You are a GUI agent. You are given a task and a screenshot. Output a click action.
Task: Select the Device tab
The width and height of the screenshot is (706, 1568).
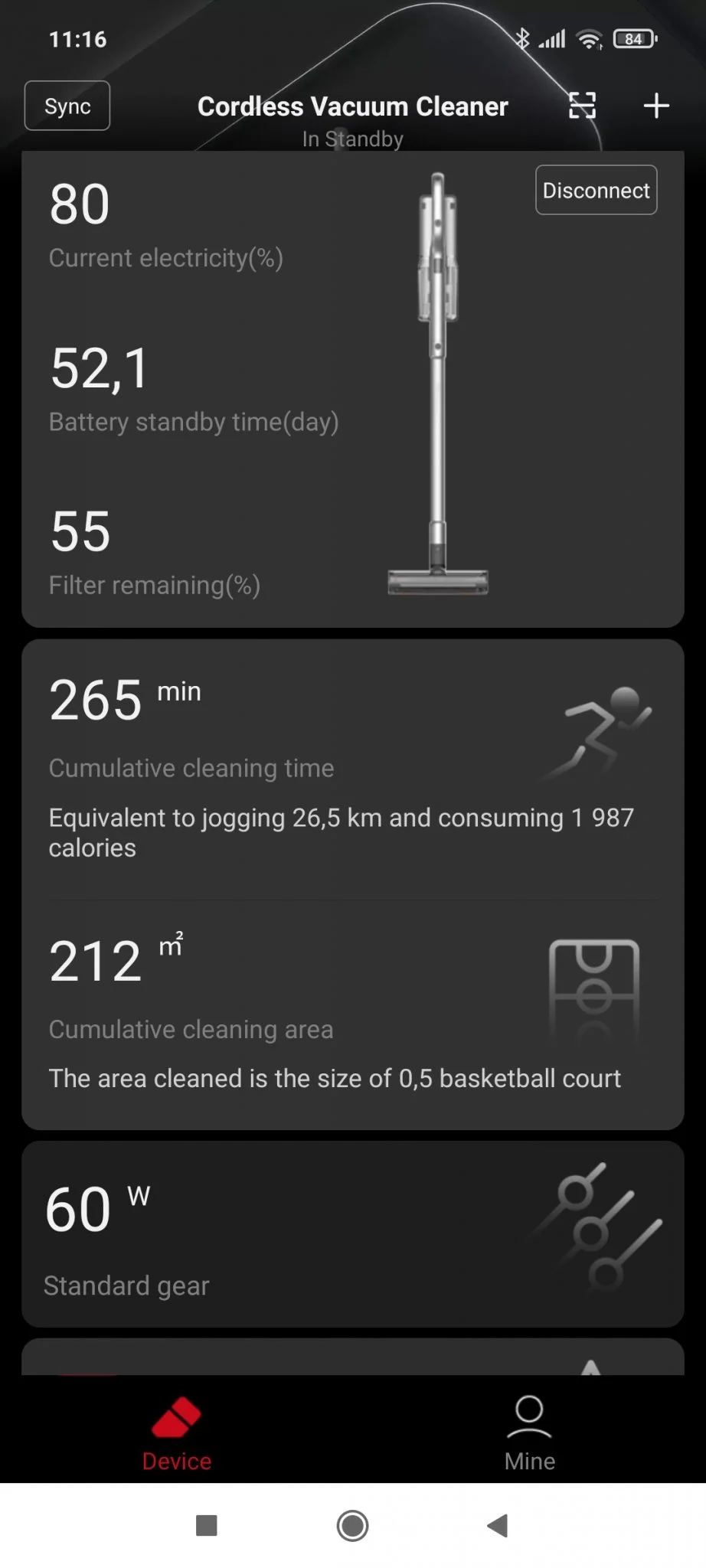coord(176,1433)
